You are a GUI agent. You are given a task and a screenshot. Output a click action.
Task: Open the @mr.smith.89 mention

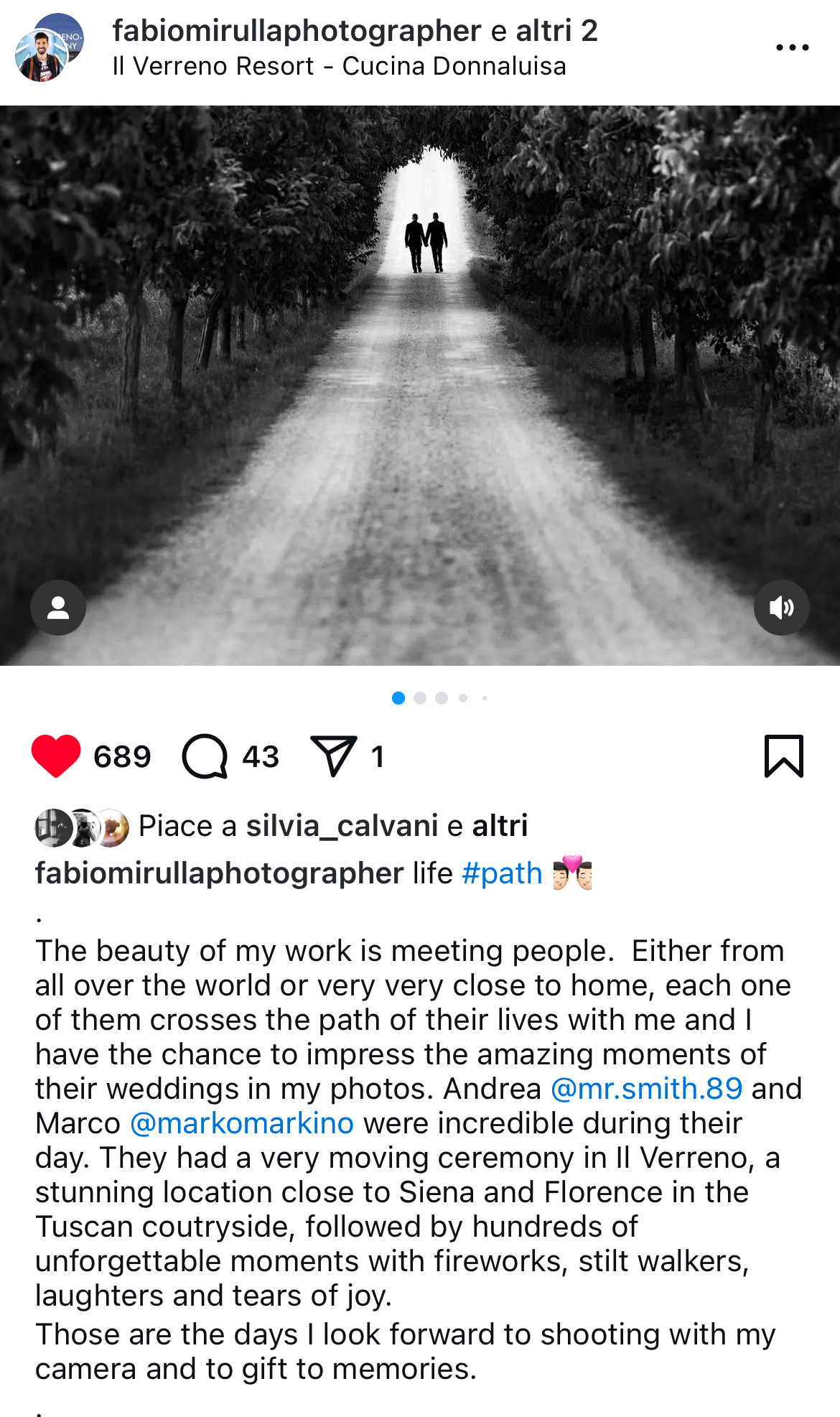tap(646, 1089)
